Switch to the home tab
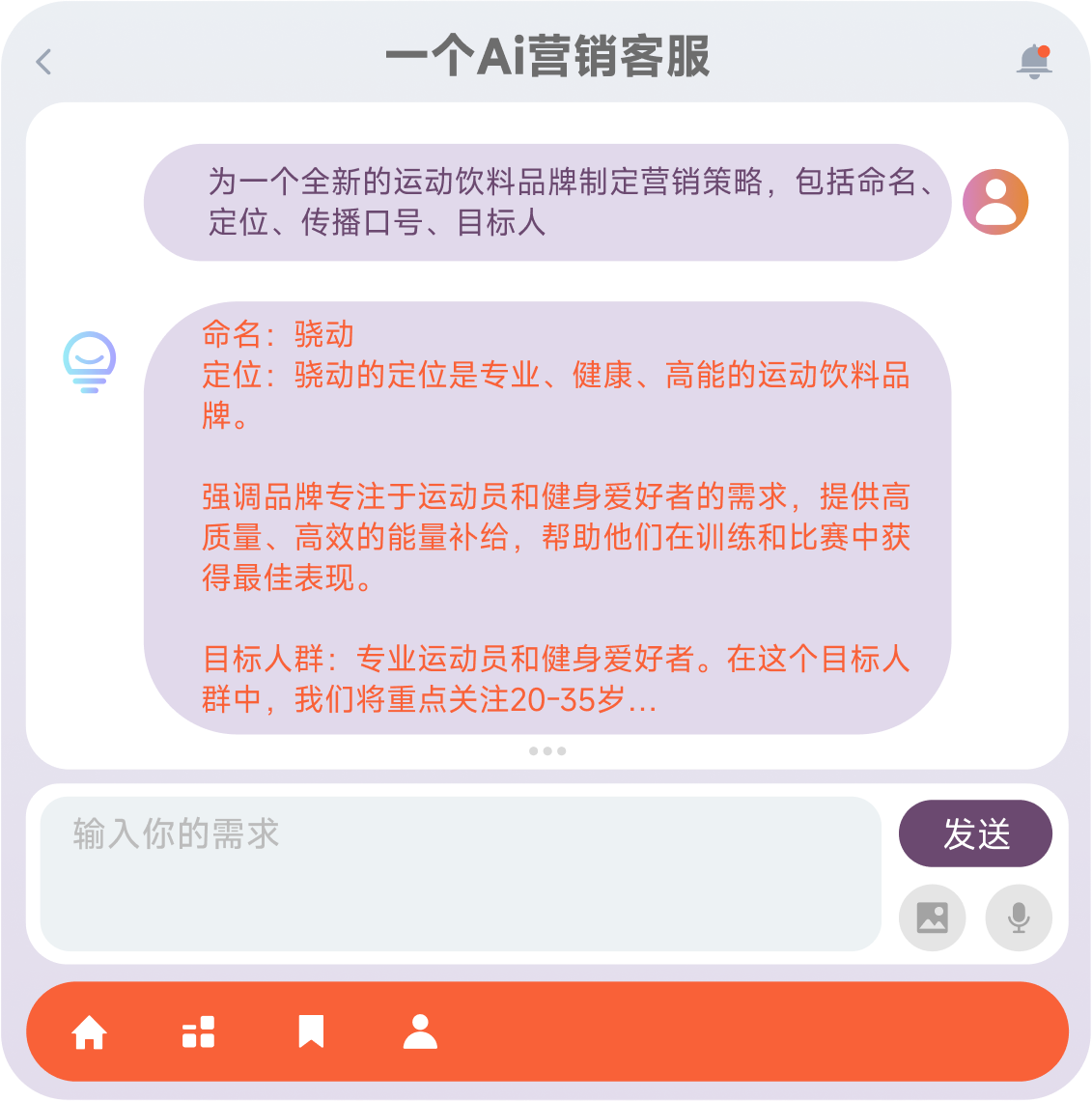The image size is (1092, 1101). (x=90, y=1032)
